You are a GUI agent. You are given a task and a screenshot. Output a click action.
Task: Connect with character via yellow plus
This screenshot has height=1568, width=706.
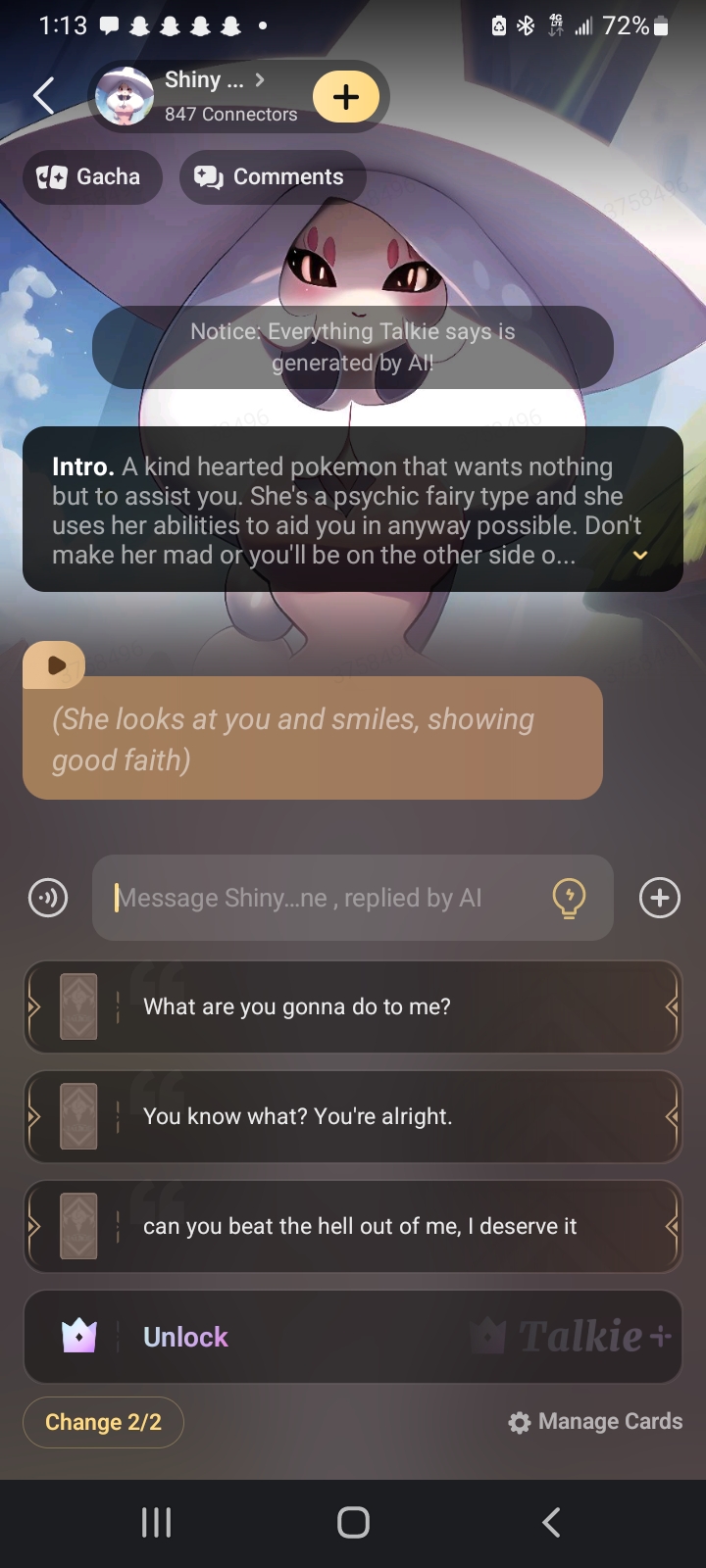[345, 96]
